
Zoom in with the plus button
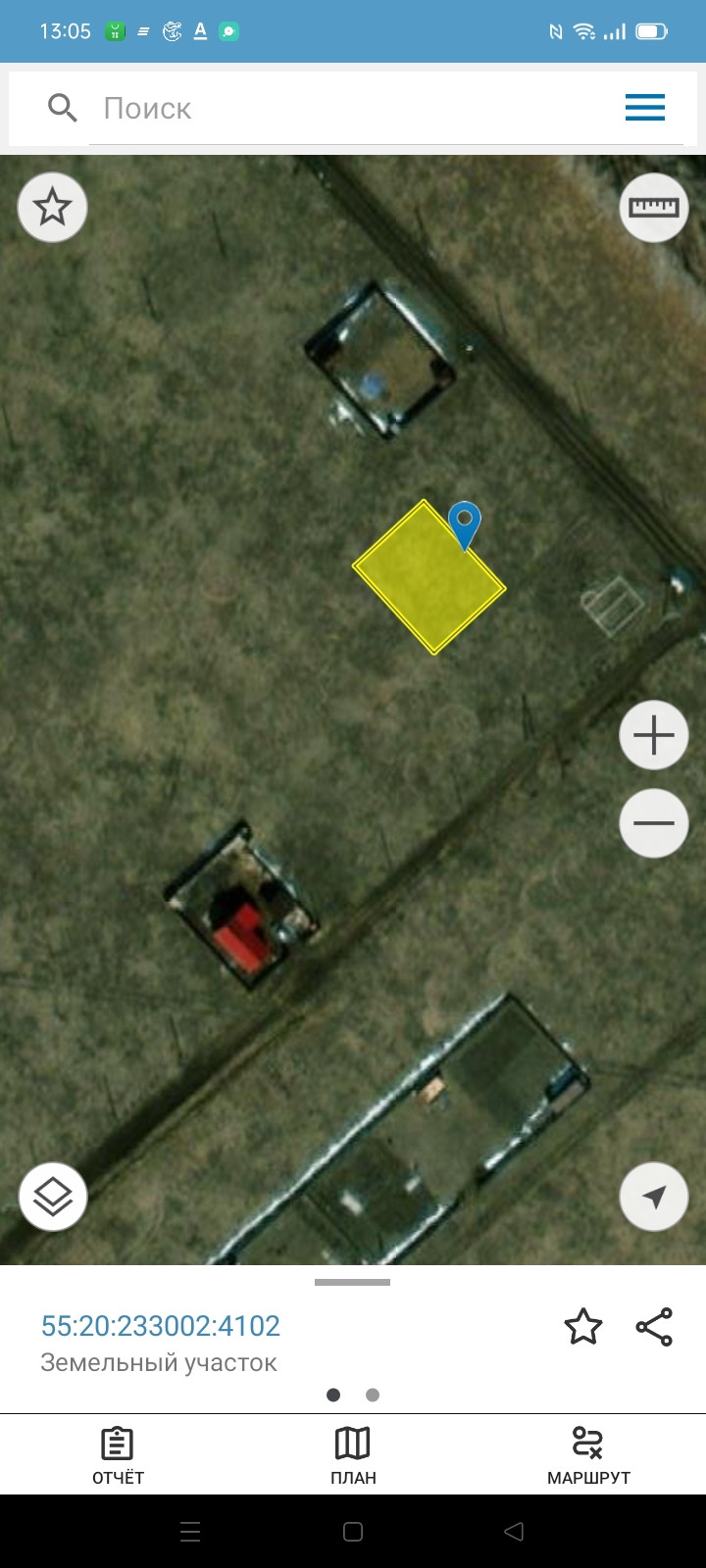tap(654, 736)
